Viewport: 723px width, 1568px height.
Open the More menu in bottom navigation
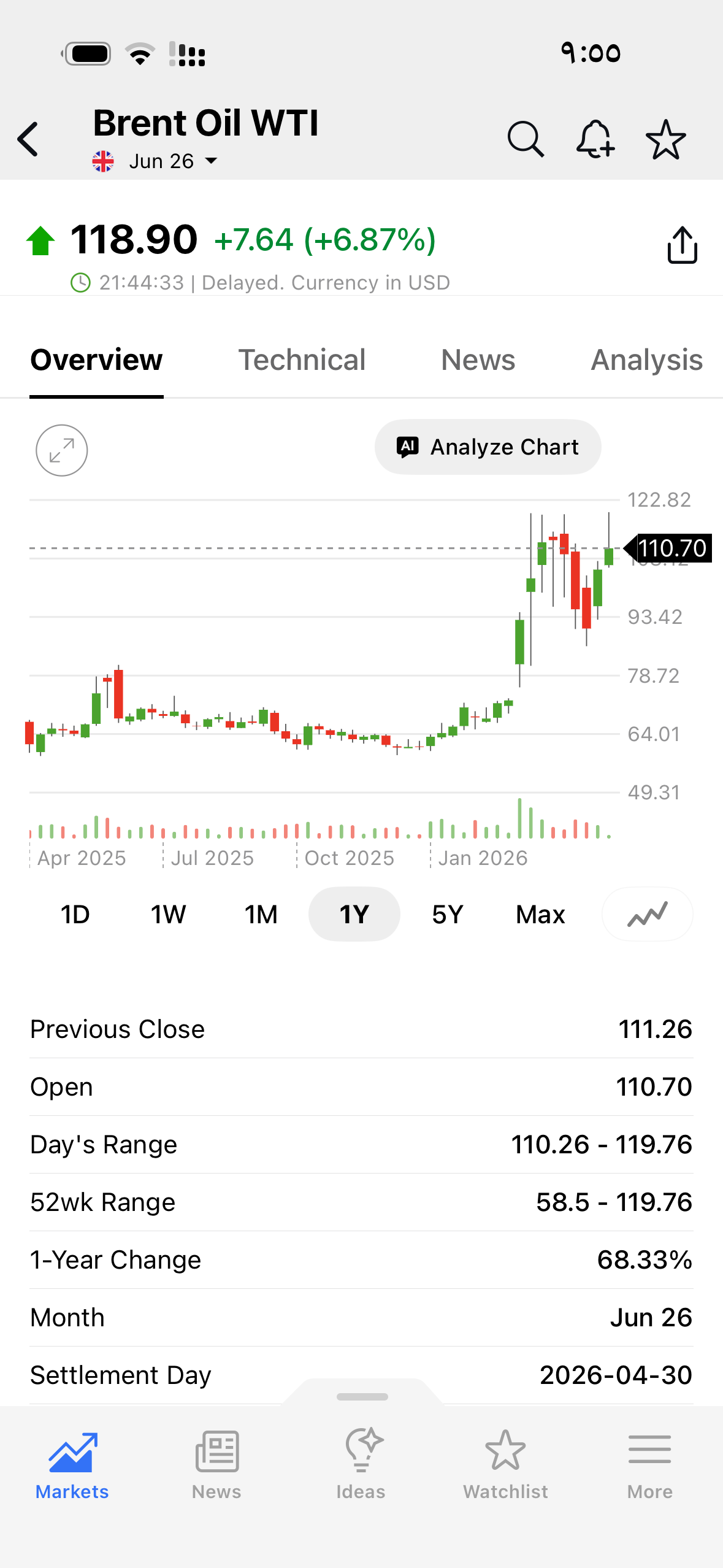click(x=650, y=1464)
